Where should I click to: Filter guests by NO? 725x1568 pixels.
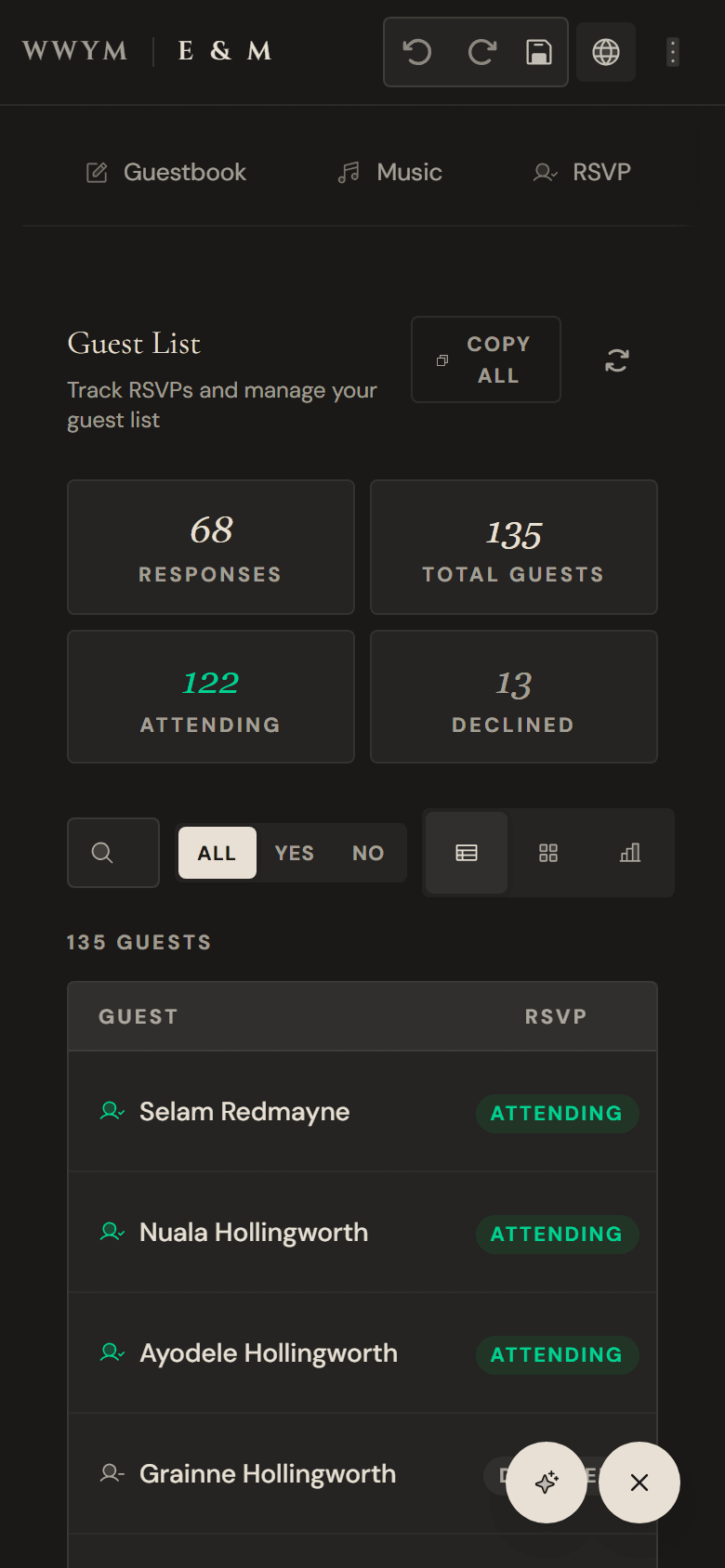[368, 853]
